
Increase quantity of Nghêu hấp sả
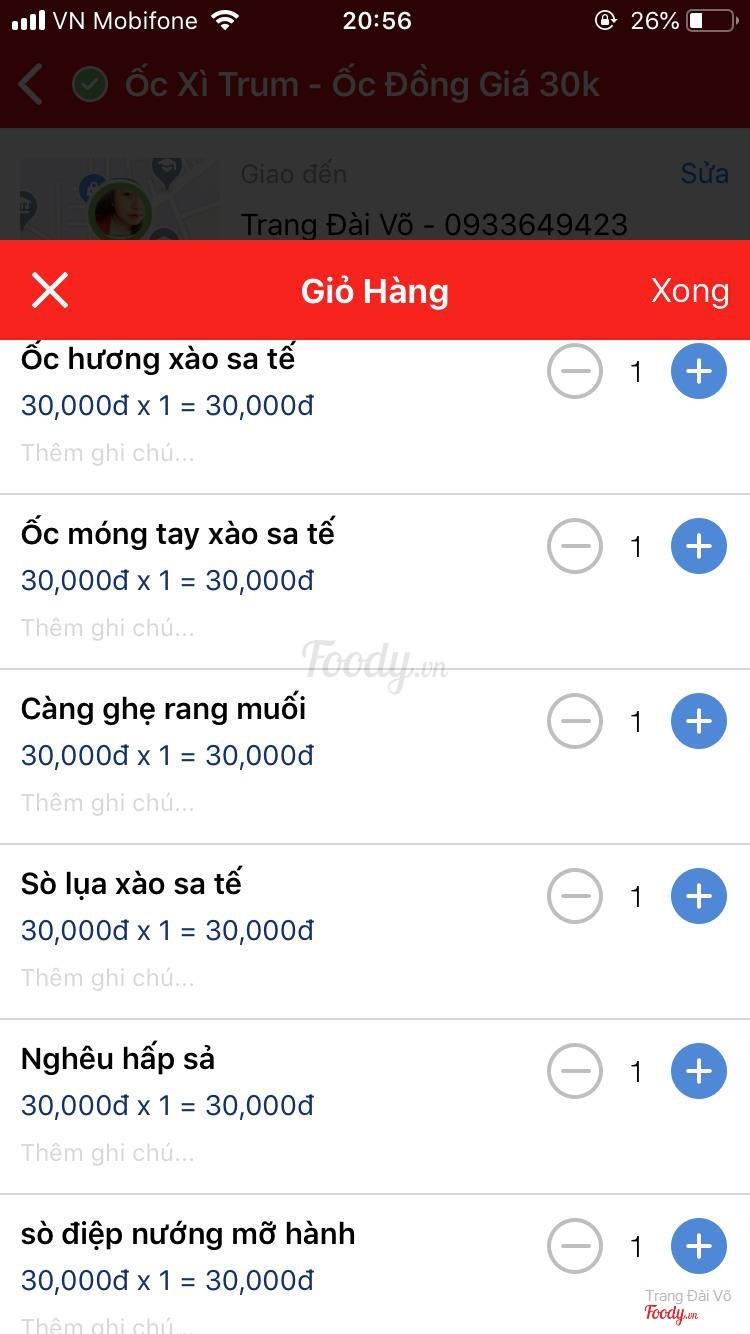tap(698, 1071)
